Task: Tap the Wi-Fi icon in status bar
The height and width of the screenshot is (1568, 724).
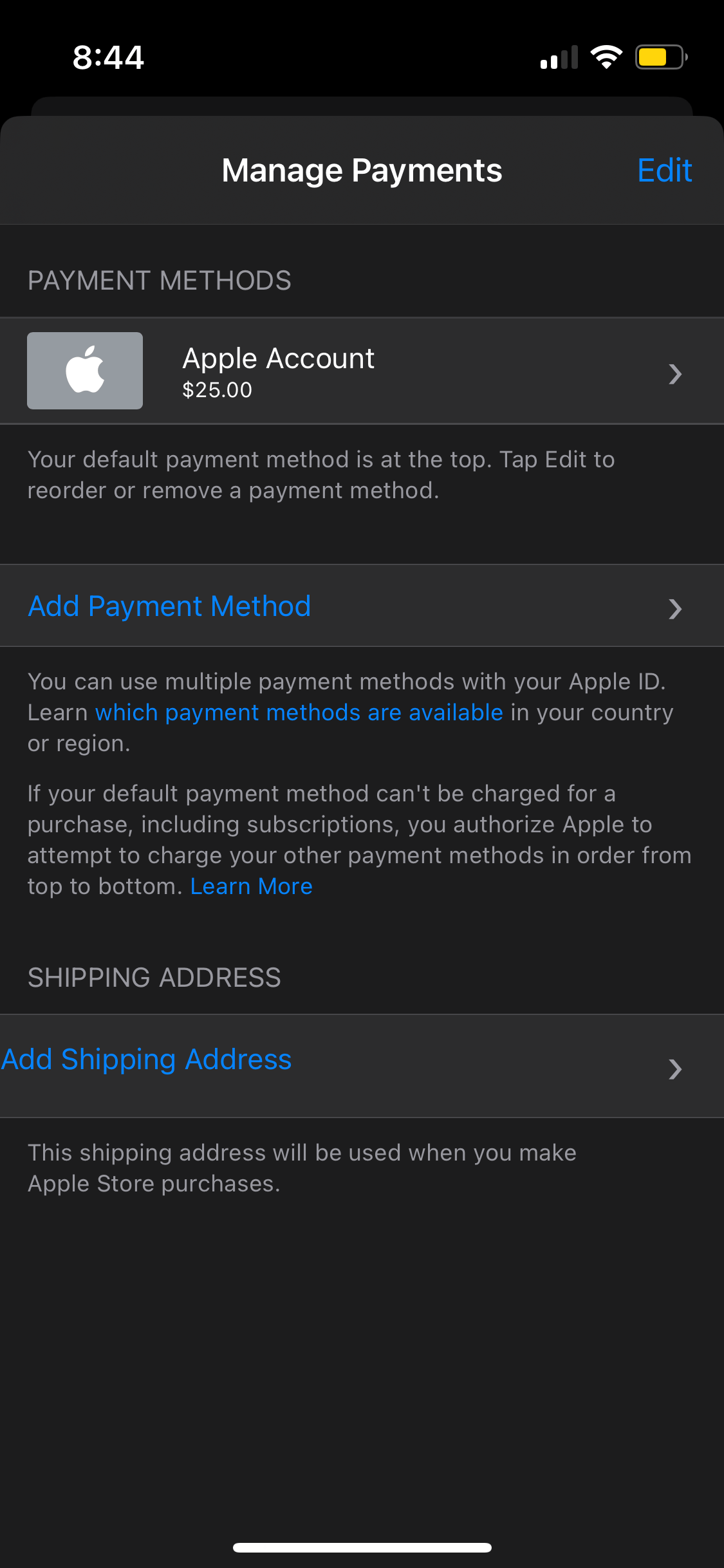Action: click(x=606, y=57)
